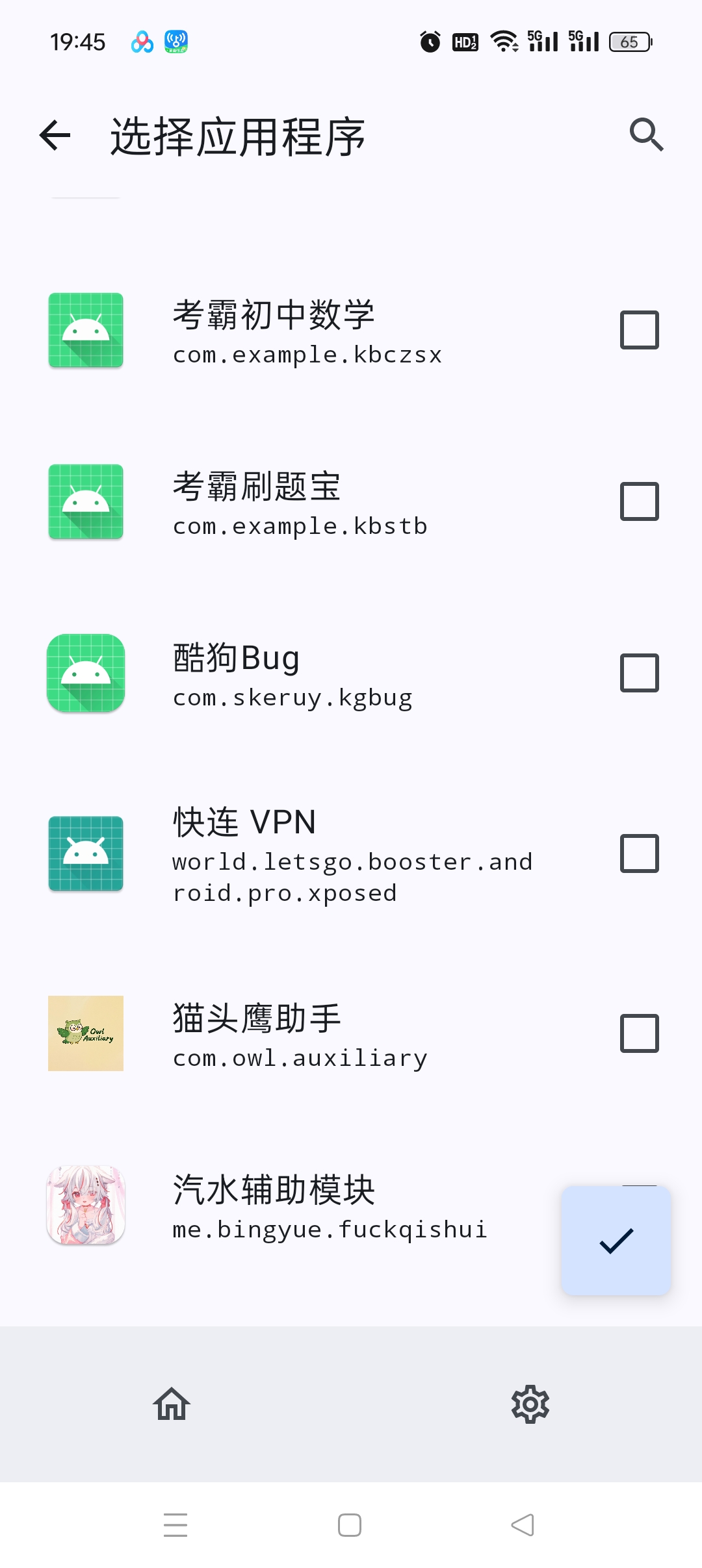The image size is (702, 1568).
Task: Click the 考霸刷题宝 app icon
Action: 86,501
